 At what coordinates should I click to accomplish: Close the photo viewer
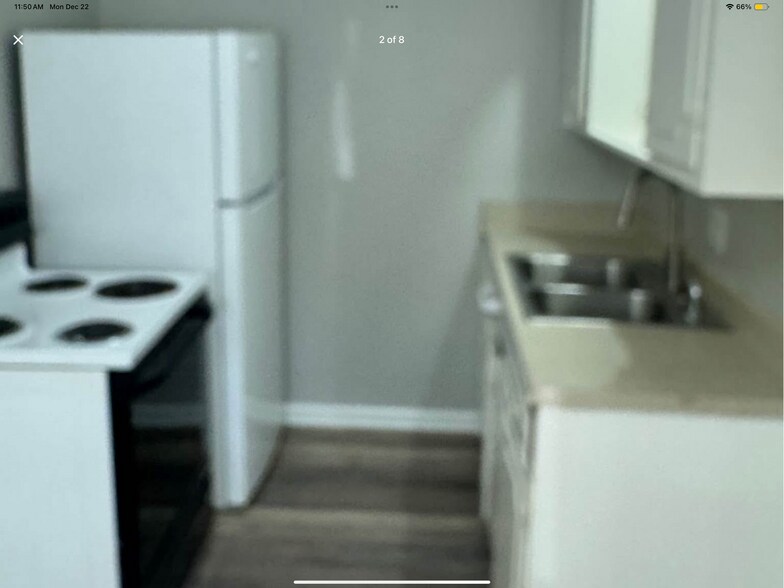click(18, 40)
